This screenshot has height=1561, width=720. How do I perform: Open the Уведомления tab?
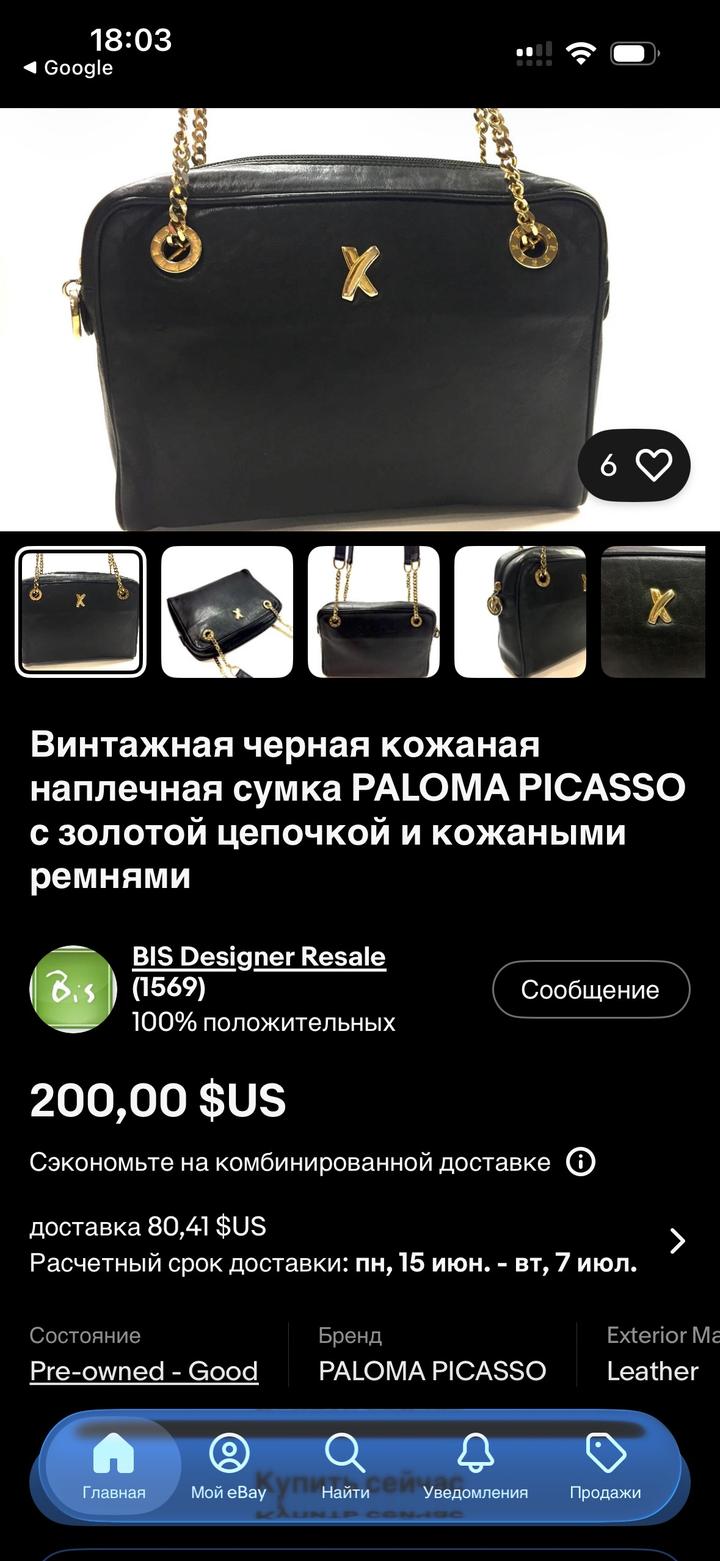475,1467
